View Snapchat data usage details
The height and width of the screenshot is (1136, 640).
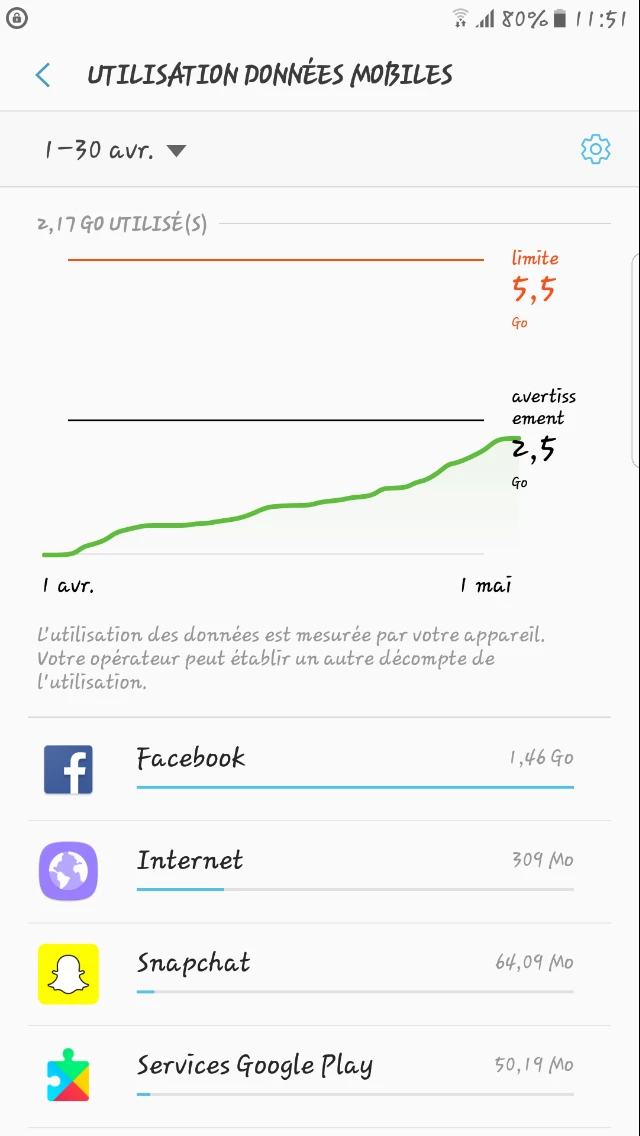click(320, 974)
